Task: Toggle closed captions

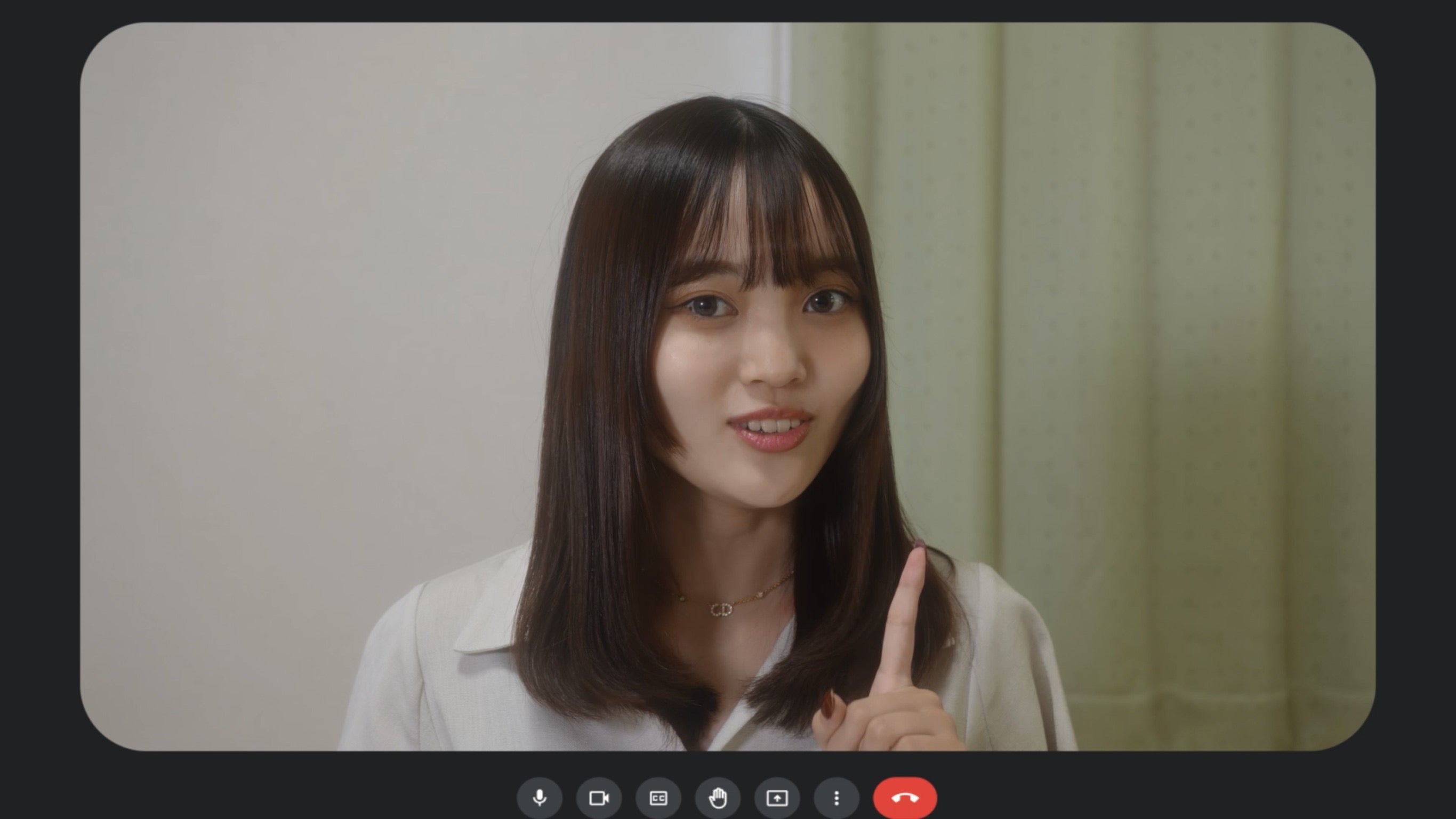Action: (658, 798)
